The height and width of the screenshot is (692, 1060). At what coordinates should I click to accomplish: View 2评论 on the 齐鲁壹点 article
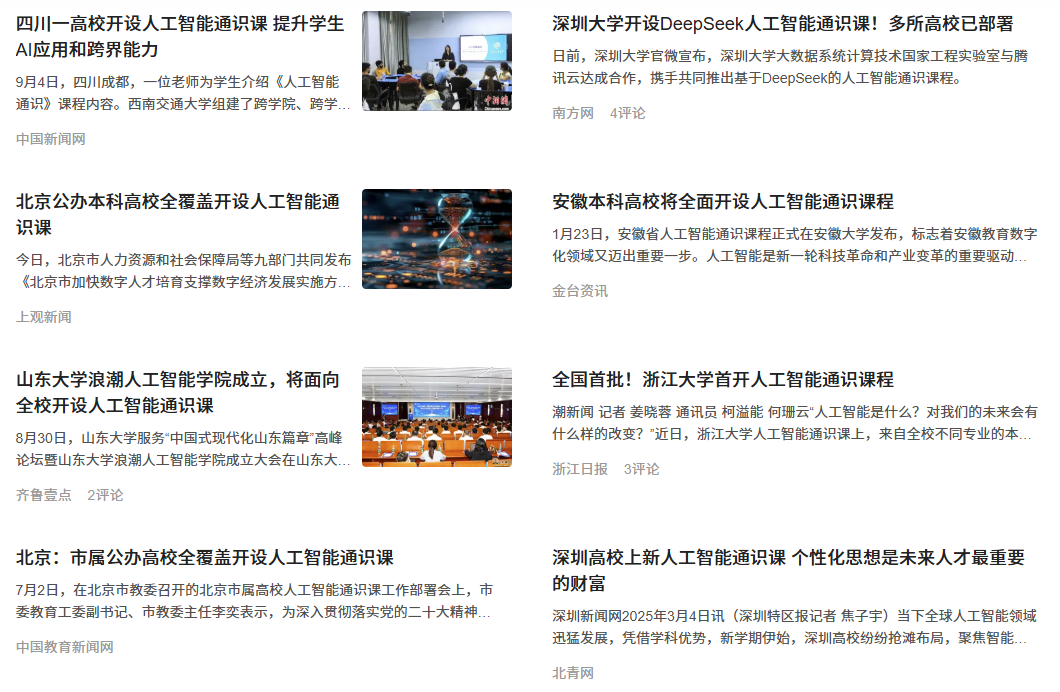pos(105,495)
